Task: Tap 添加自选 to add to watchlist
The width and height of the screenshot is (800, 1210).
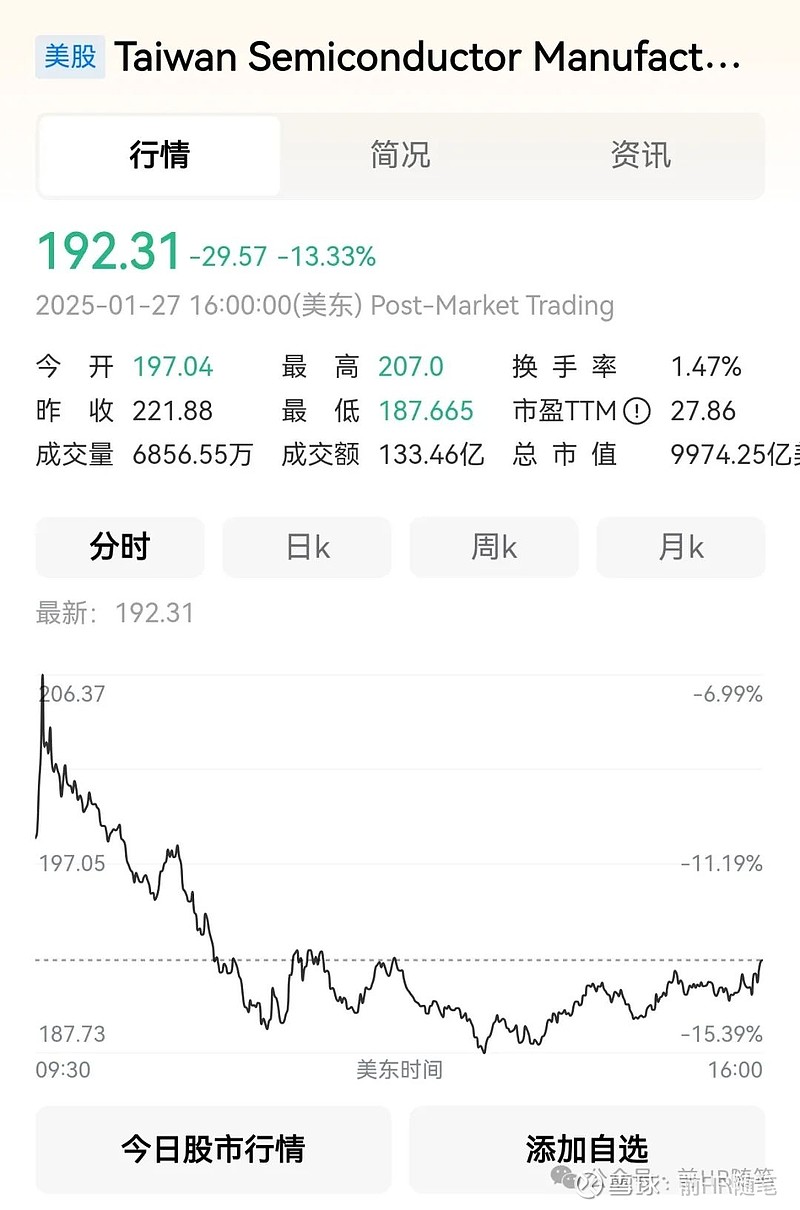Action: 587,1149
